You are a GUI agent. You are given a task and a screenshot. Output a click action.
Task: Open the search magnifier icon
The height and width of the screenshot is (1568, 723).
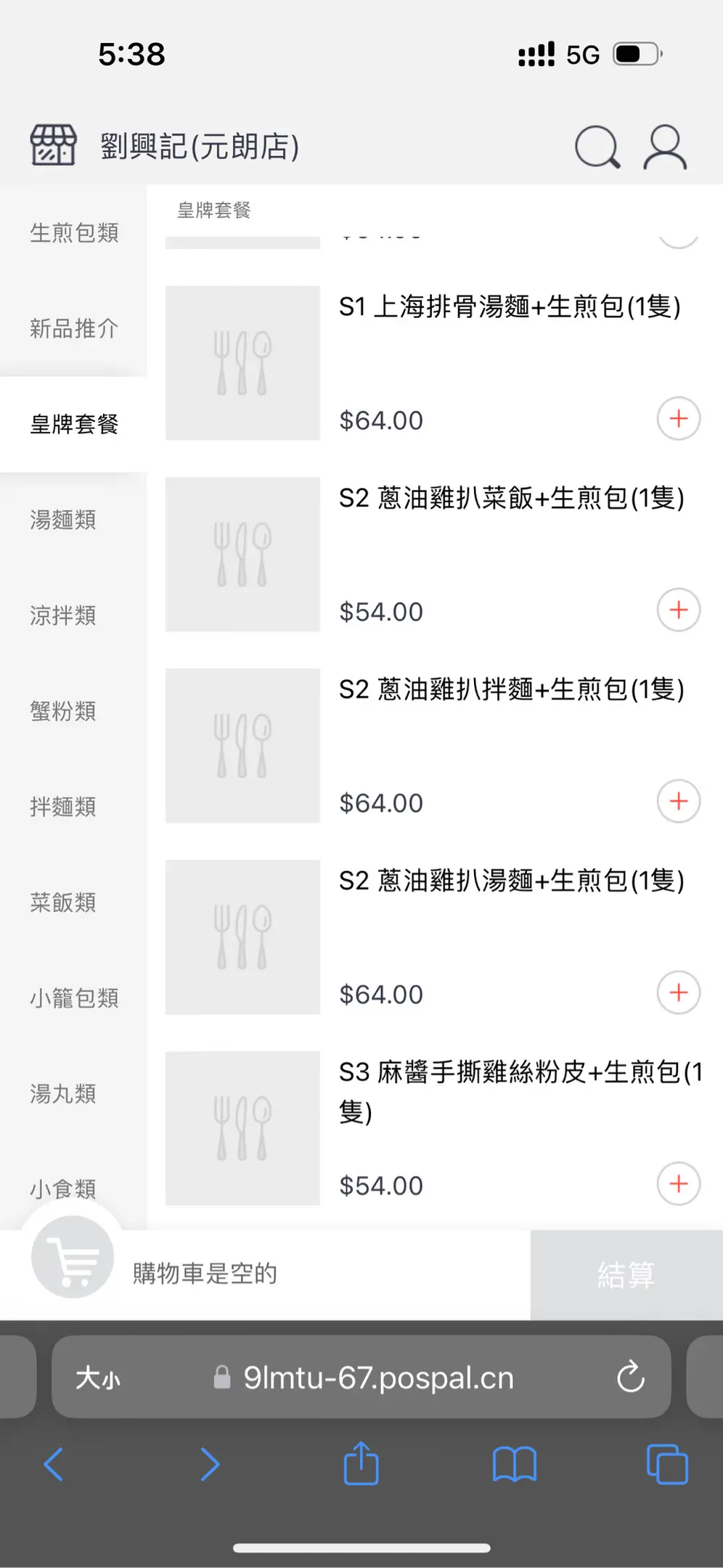click(597, 147)
